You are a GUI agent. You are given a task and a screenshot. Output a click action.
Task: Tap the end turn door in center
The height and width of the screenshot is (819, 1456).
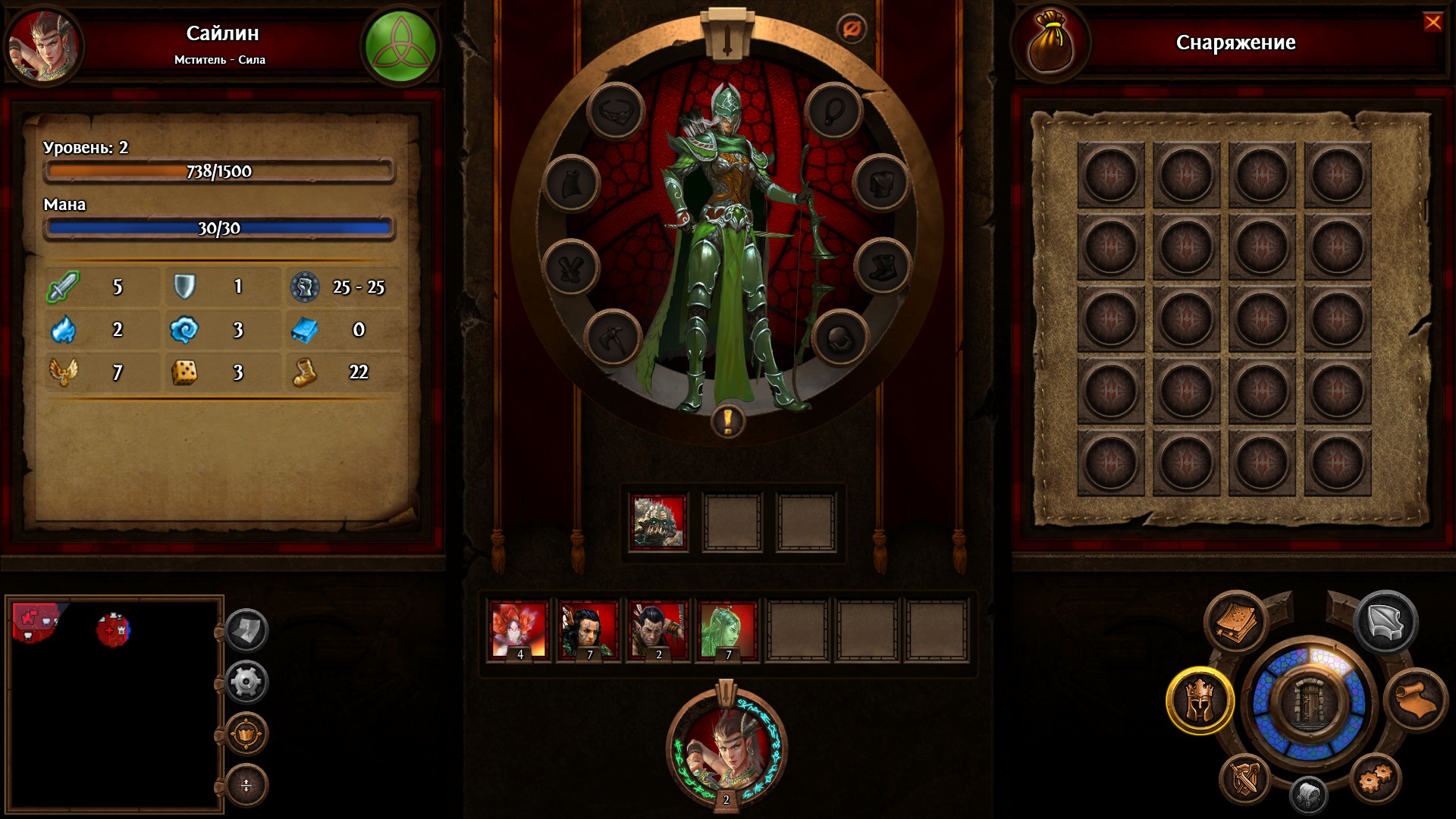pyautogui.click(x=1310, y=702)
